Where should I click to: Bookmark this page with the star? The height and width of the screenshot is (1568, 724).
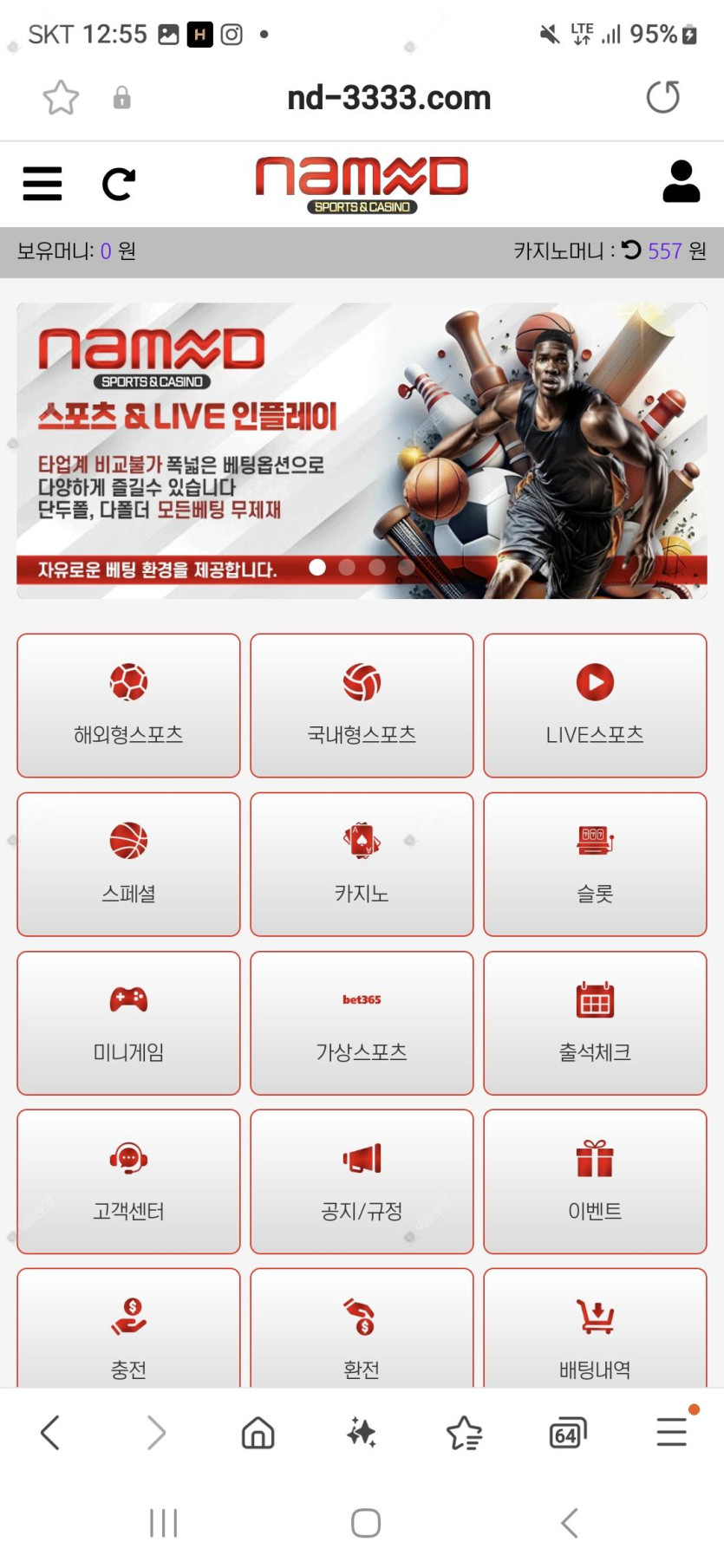[61, 97]
